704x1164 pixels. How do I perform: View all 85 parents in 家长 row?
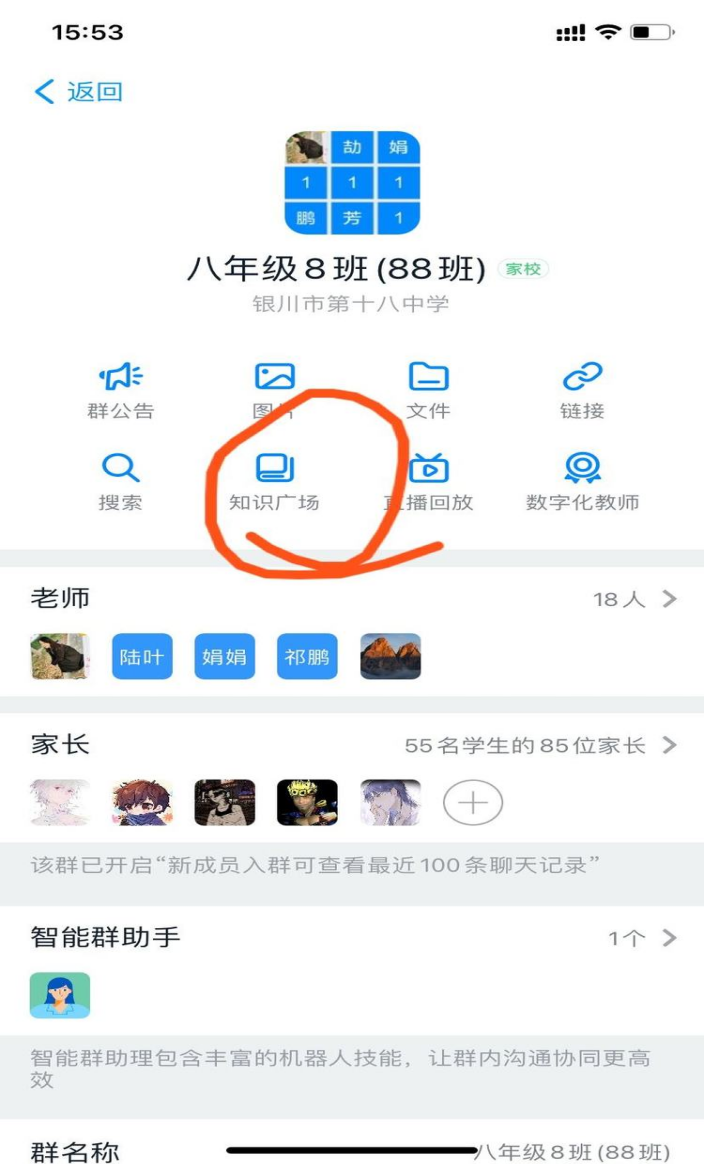[x=540, y=746]
